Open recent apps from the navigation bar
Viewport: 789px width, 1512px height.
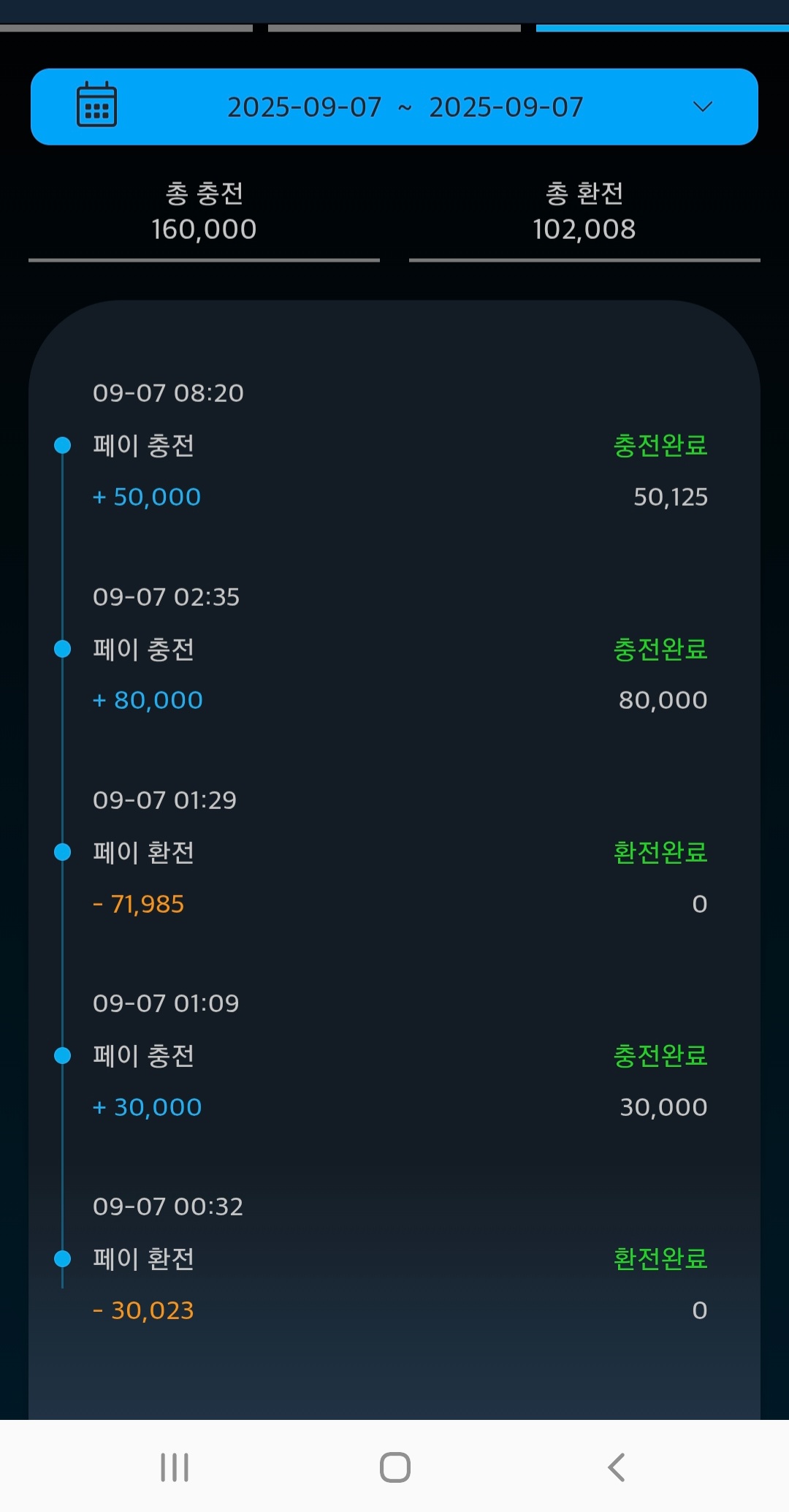175,1467
